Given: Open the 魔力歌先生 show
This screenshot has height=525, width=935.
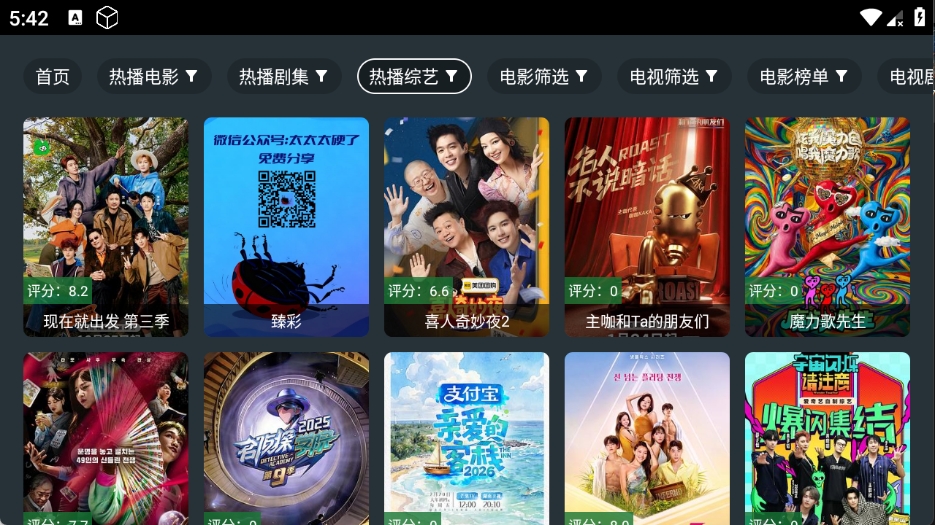Looking at the screenshot, I should (x=827, y=227).
